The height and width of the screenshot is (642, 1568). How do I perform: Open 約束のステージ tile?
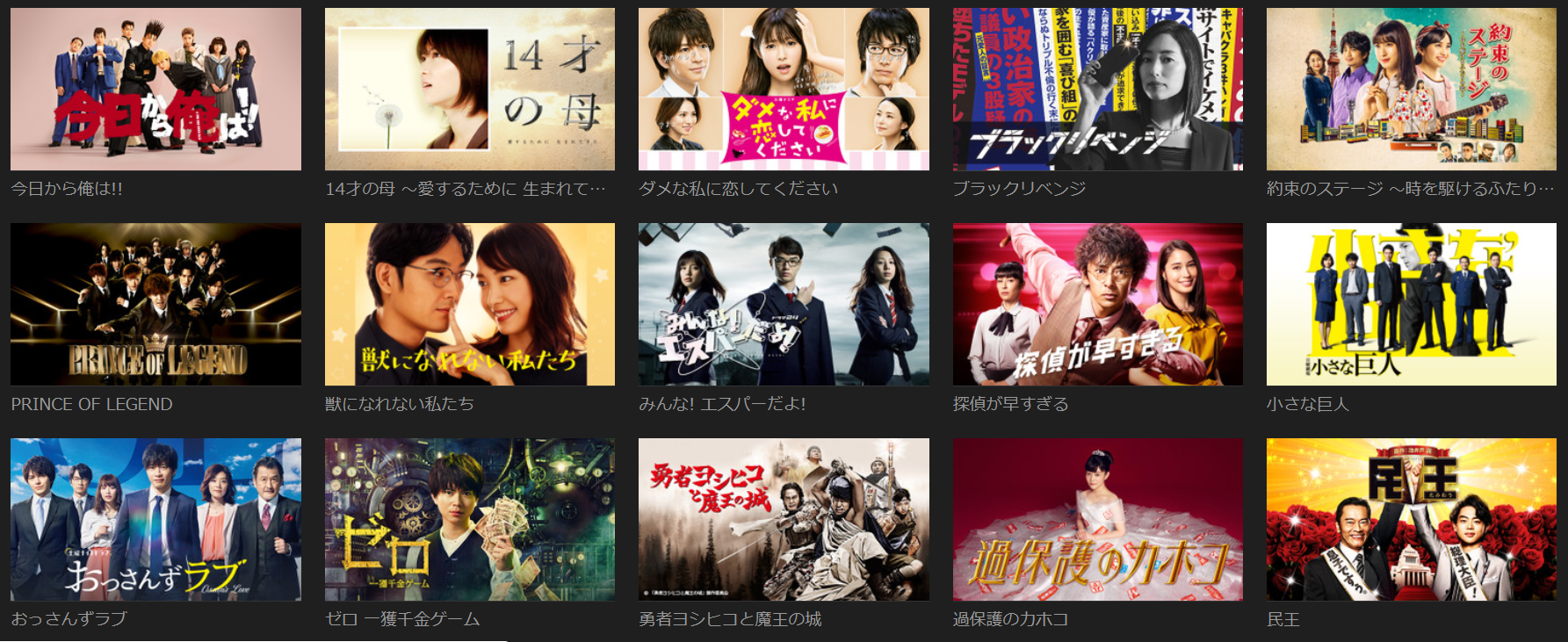[1411, 90]
